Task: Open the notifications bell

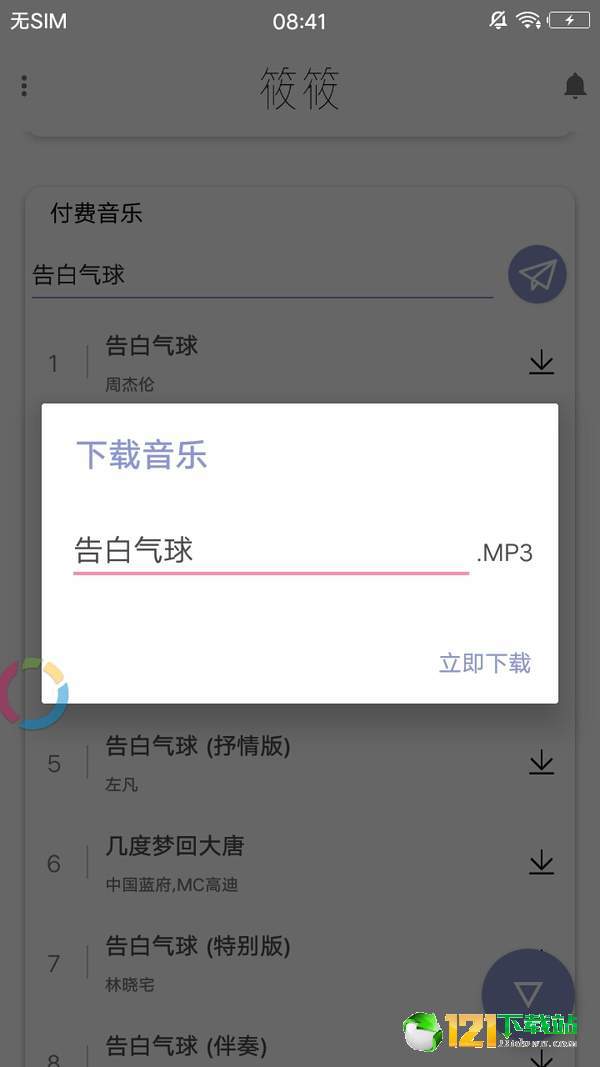Action: click(575, 86)
